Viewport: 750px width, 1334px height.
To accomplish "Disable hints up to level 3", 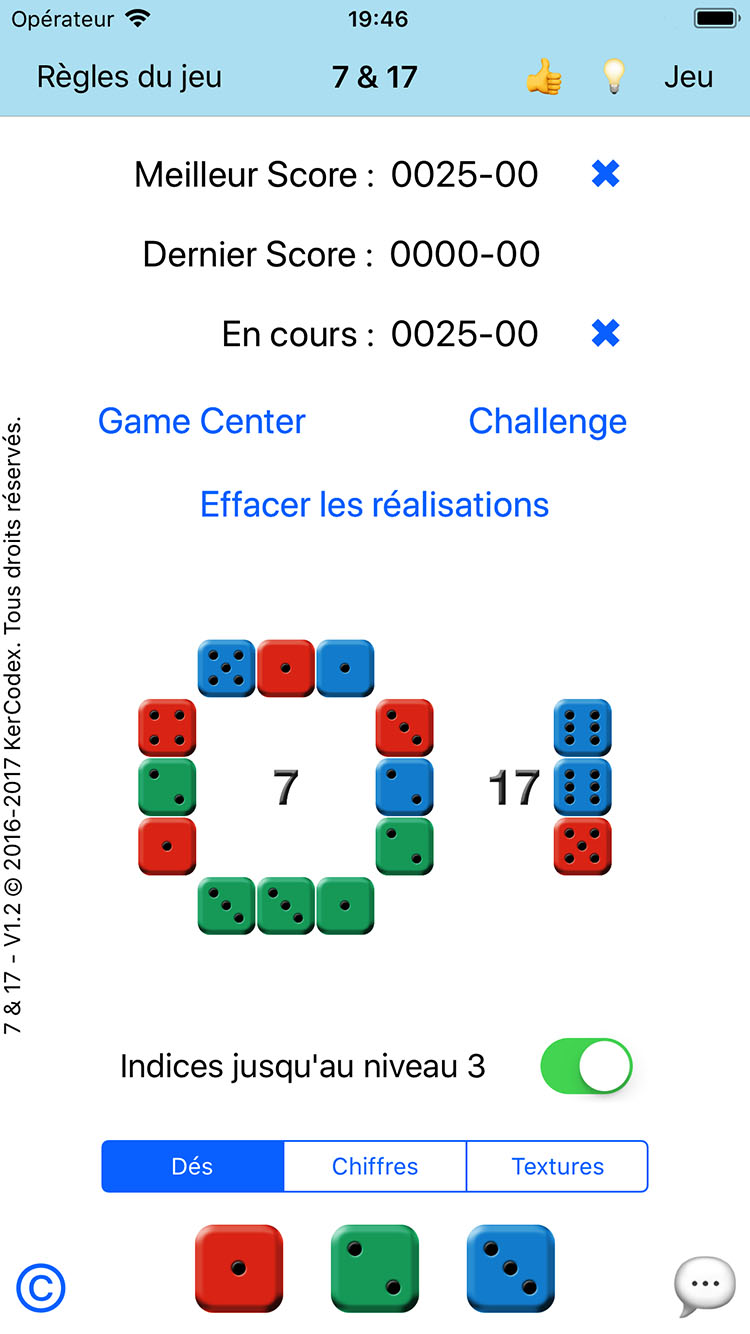I will tap(586, 1066).
